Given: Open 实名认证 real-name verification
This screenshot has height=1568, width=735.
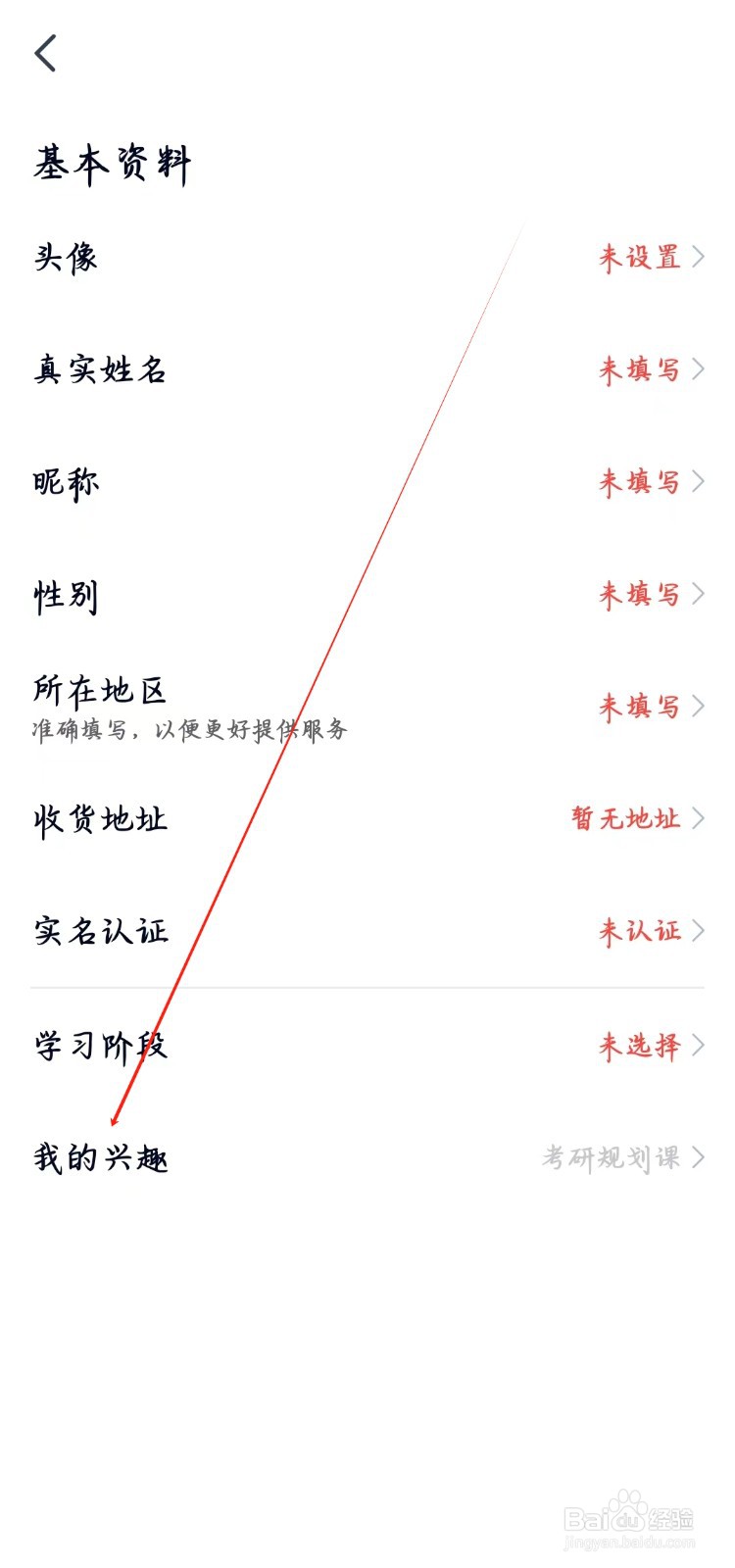Looking at the screenshot, I should tap(101, 931).
